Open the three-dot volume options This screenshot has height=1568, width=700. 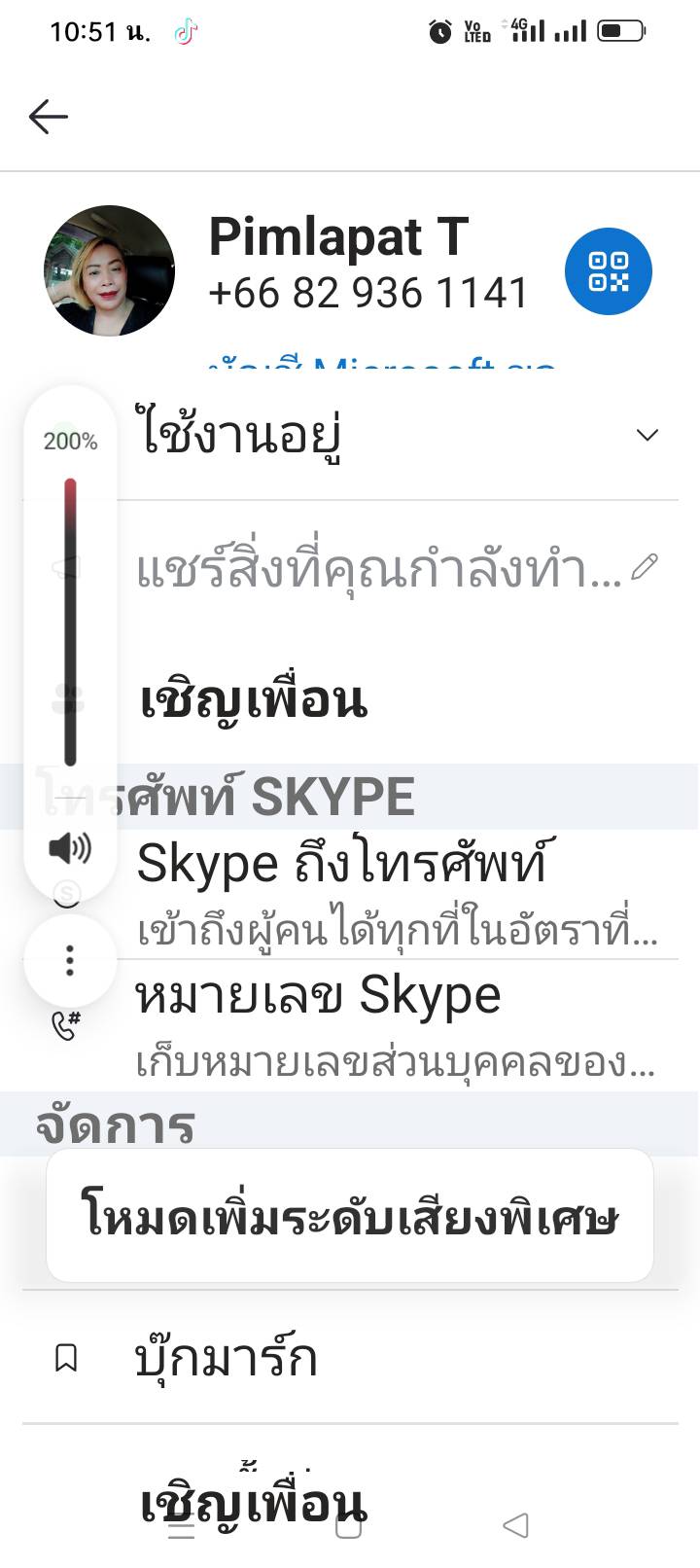pyautogui.click(x=70, y=961)
